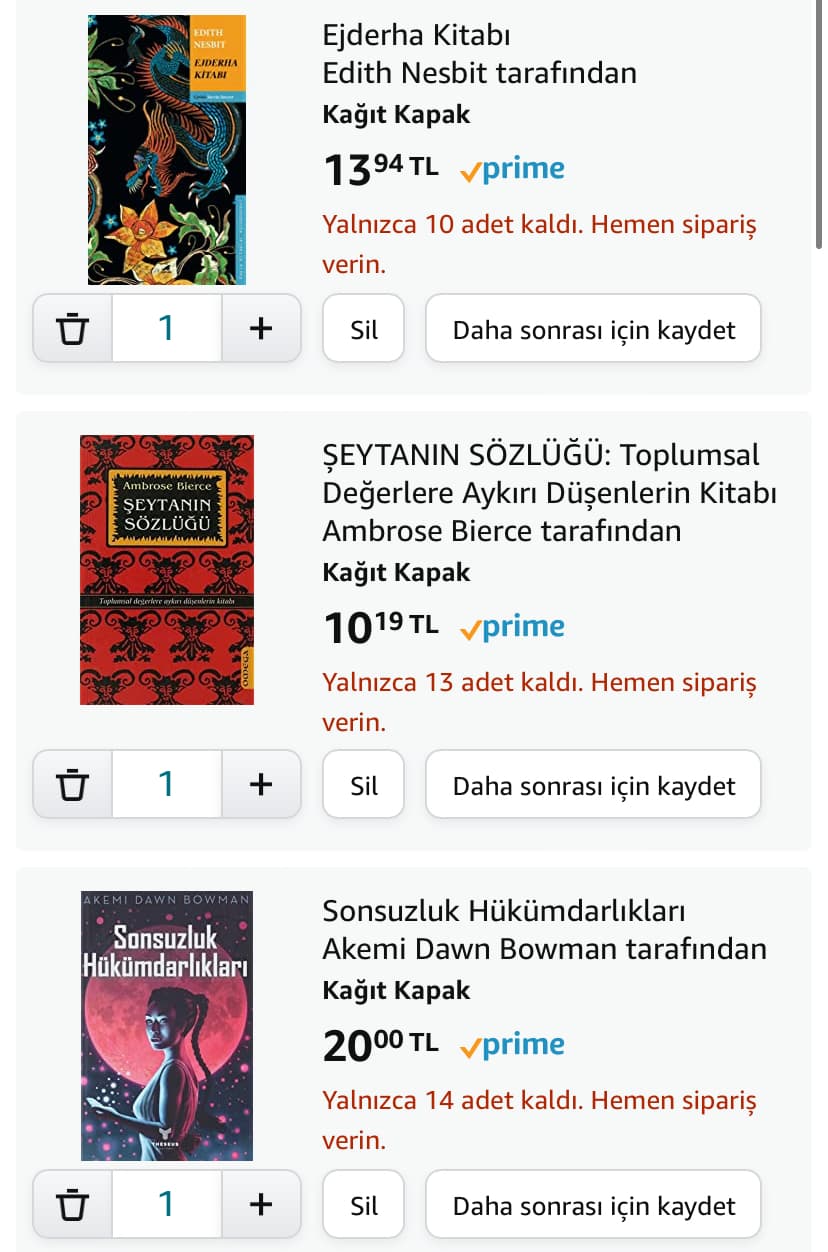Open Sonsuzluk Hükümdarlıkları product title
This screenshot has height=1252, width=828.
click(503, 911)
